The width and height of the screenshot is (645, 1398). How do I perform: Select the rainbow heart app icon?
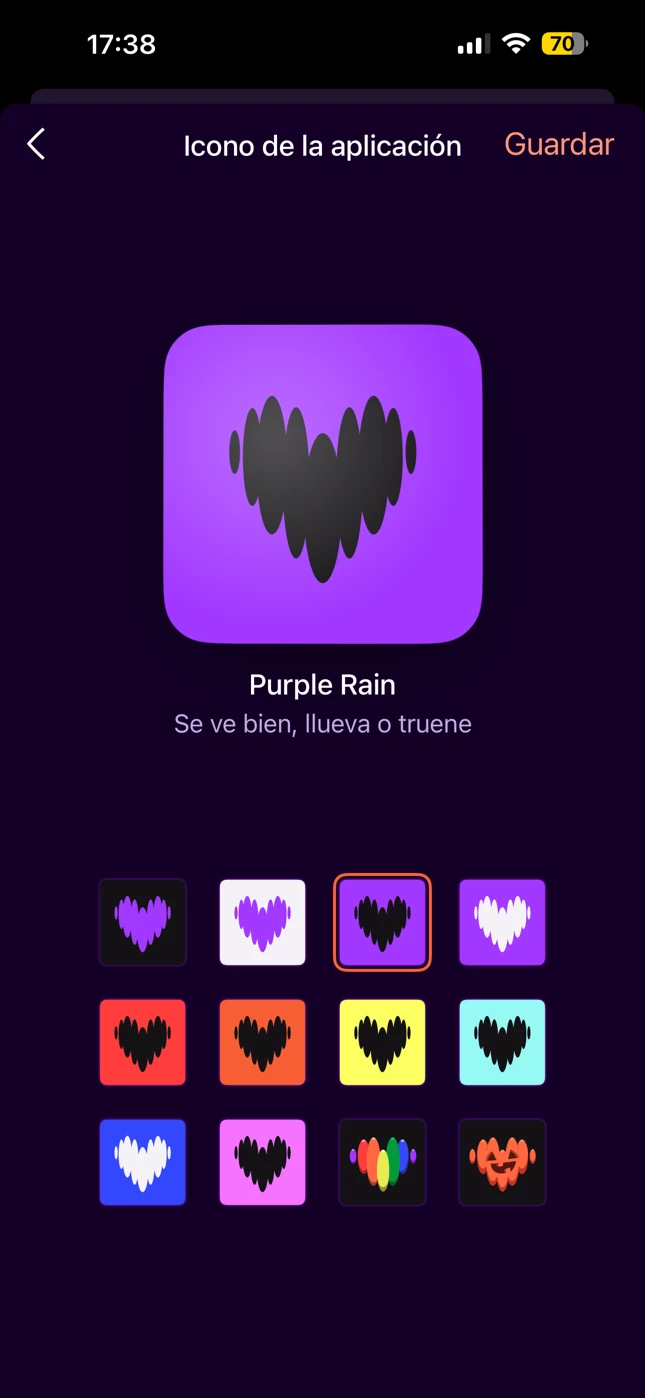382,1162
